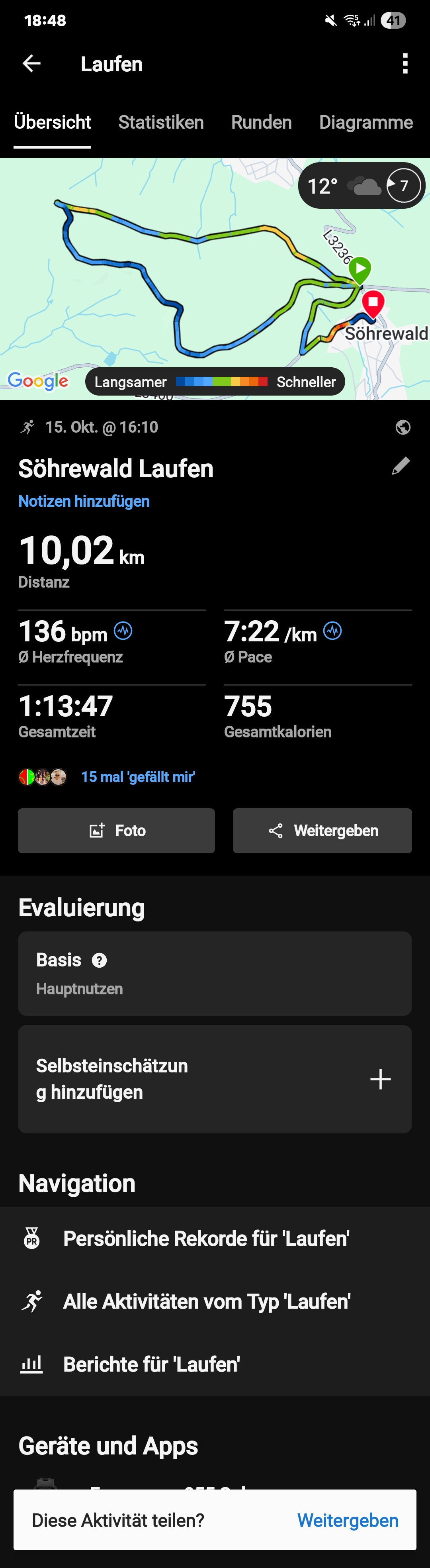Open the three-dot overflow menu

pos(405,63)
